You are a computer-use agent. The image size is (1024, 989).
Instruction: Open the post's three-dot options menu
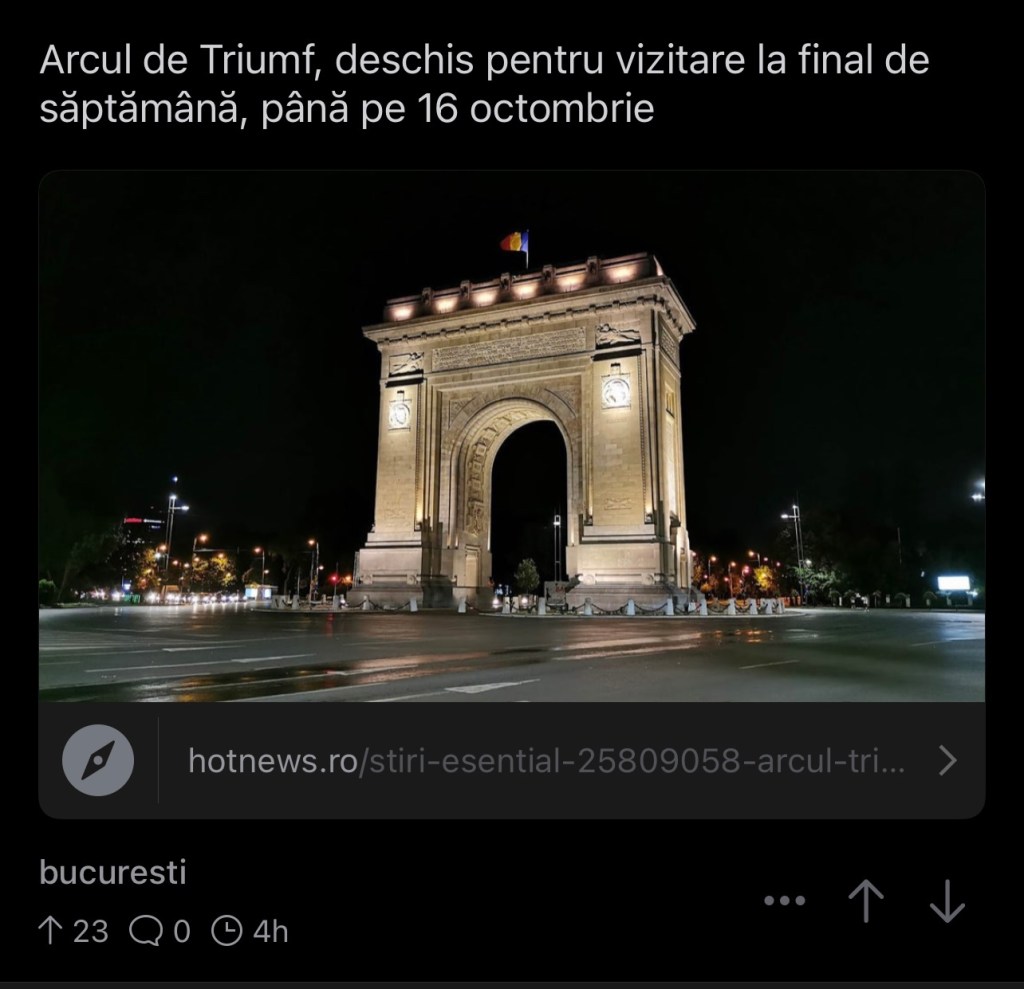coord(784,901)
